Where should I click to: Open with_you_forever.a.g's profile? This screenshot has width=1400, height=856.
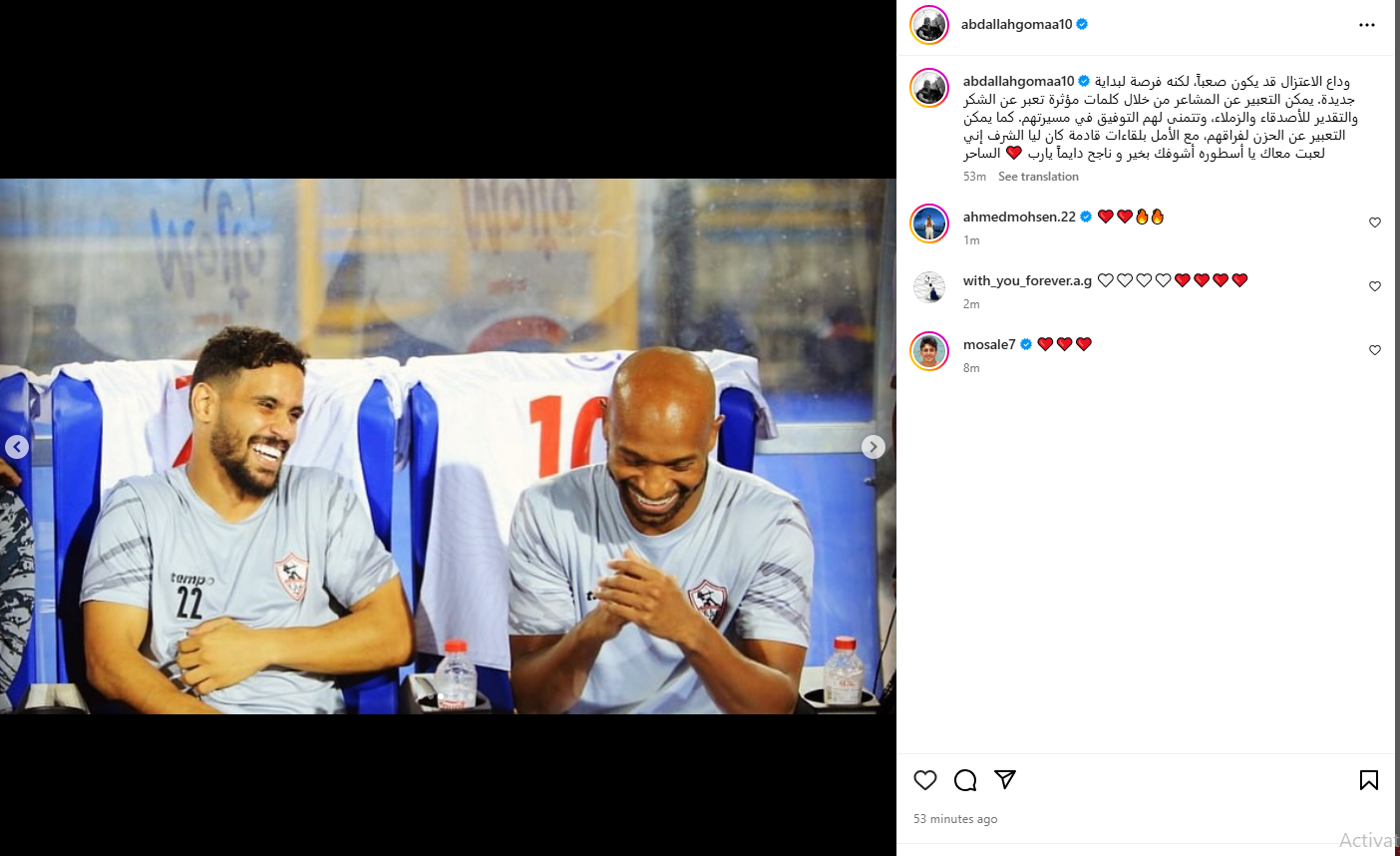1027,280
